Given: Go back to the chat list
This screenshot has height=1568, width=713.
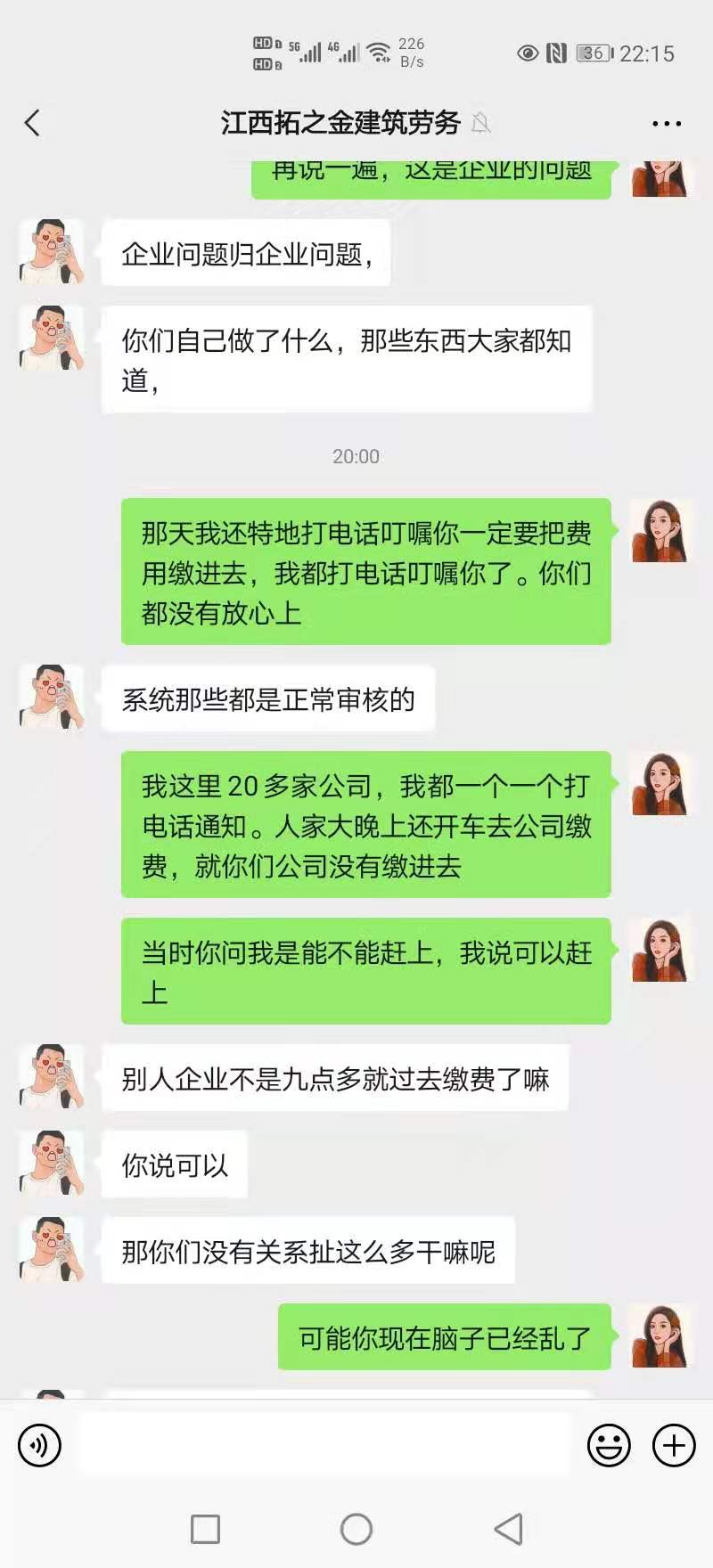Looking at the screenshot, I should 33,123.
